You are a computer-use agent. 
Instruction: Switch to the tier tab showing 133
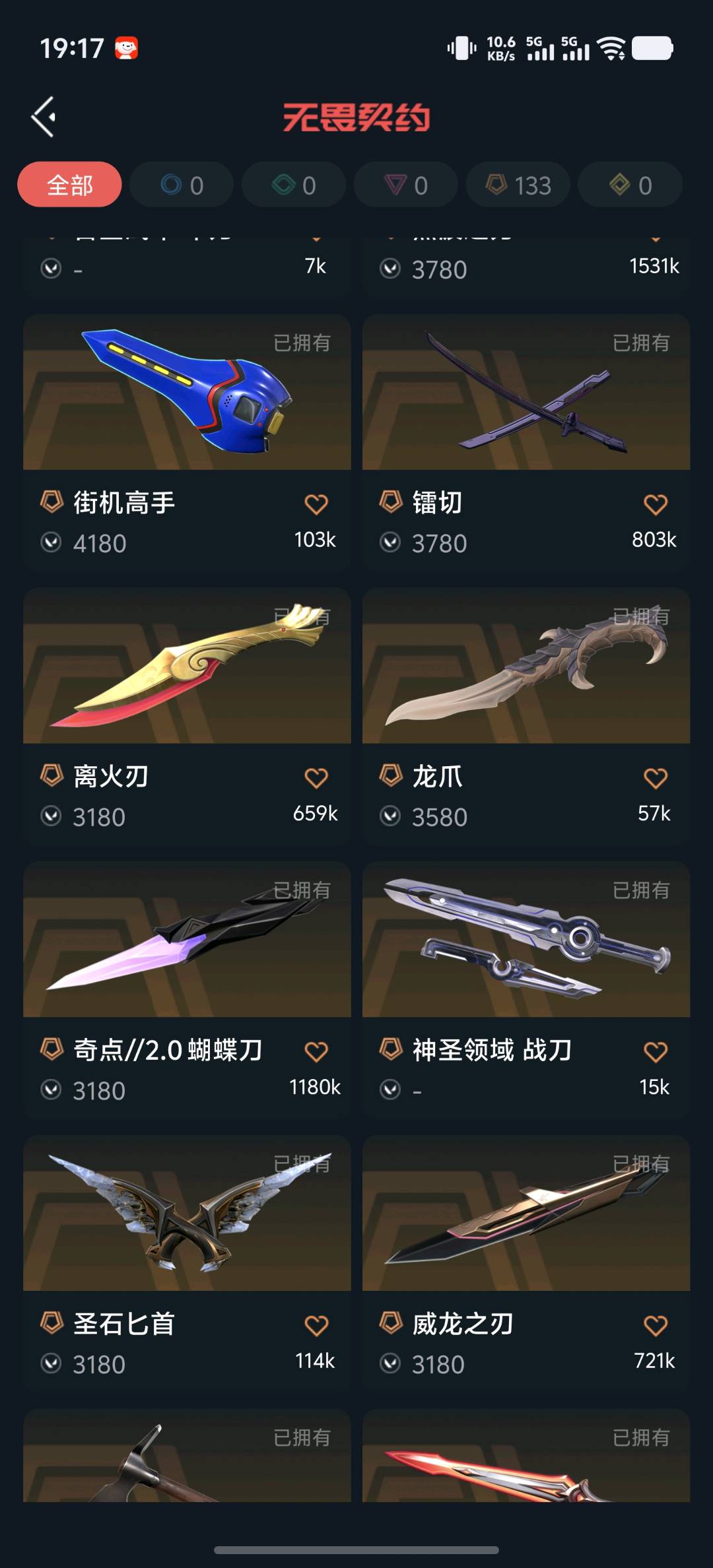click(518, 185)
